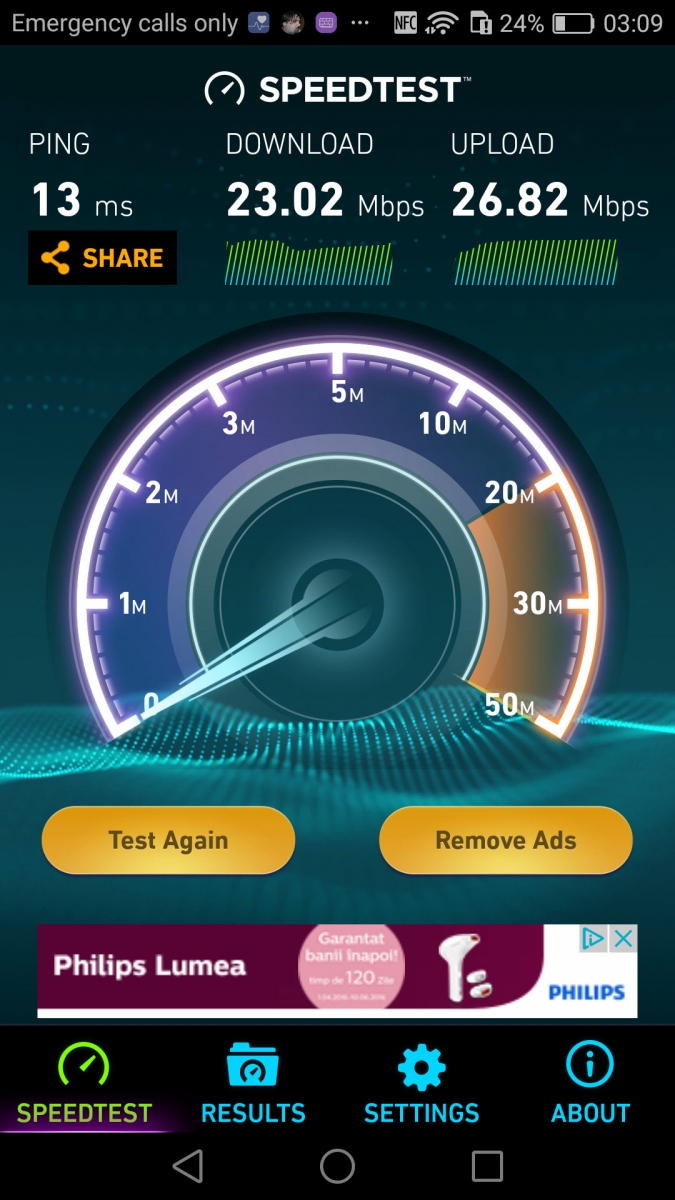Go back using the system back button
Viewport: 675px width, 1200px height.
point(187,1166)
